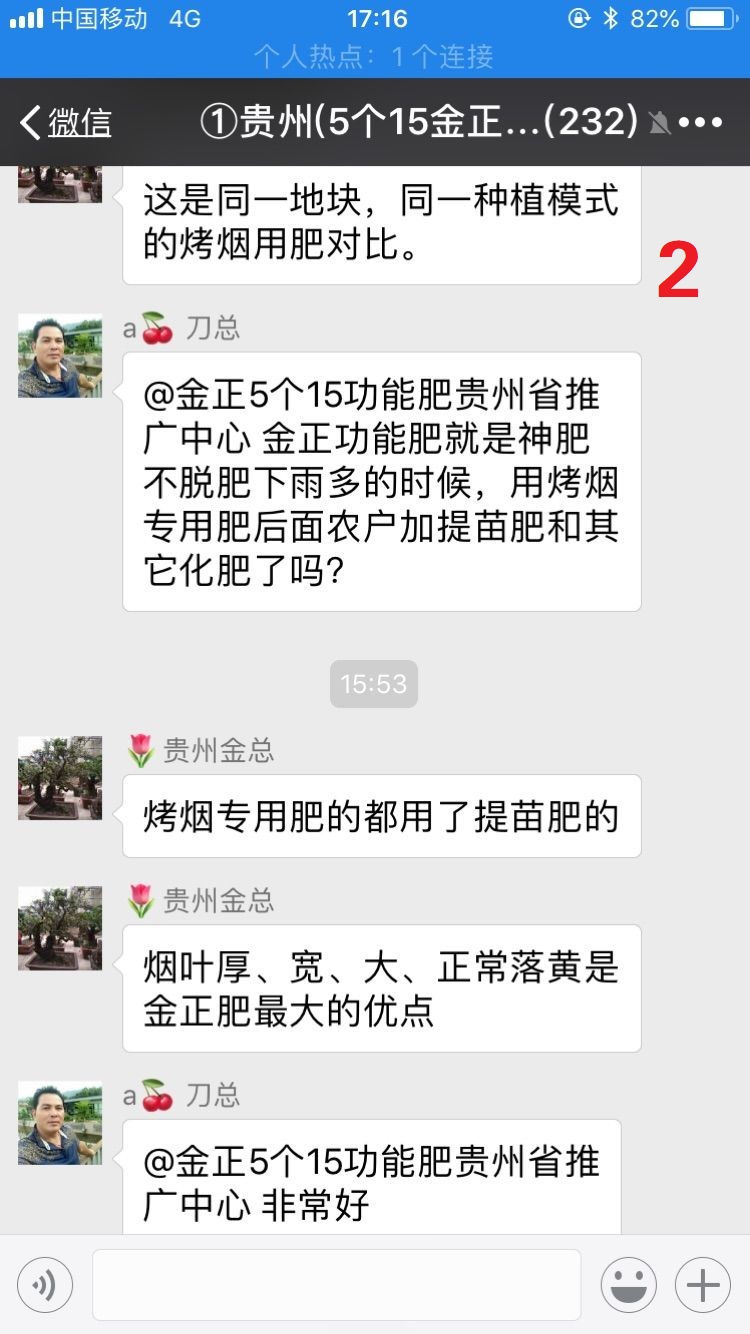Screen dimensions: 750x1334
Task: Open the group chat details menu
Action: coord(700,122)
